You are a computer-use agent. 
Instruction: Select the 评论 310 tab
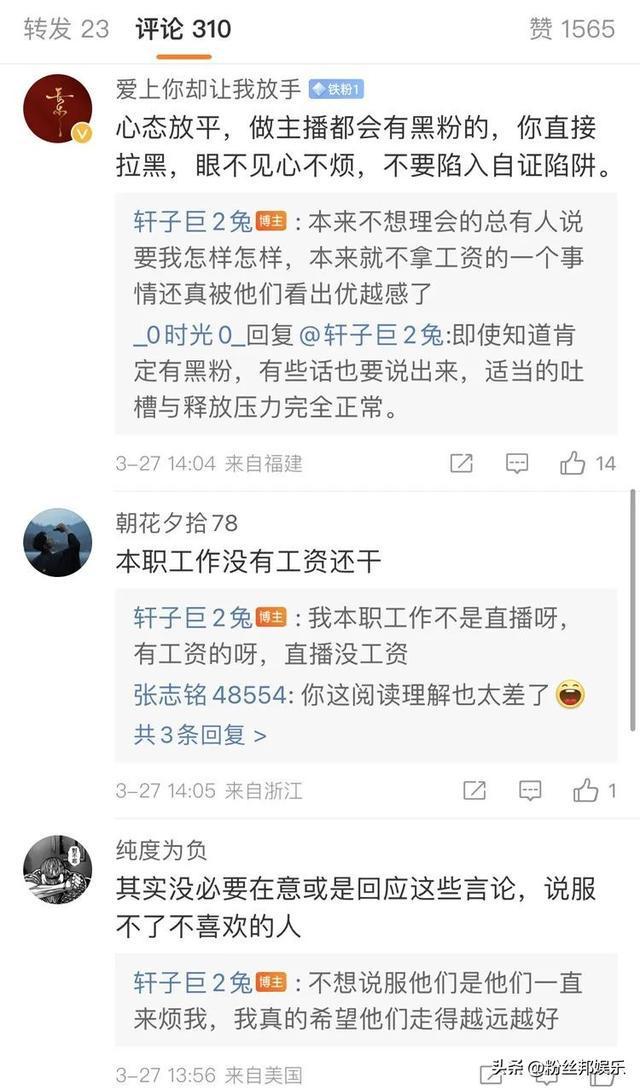(183, 29)
